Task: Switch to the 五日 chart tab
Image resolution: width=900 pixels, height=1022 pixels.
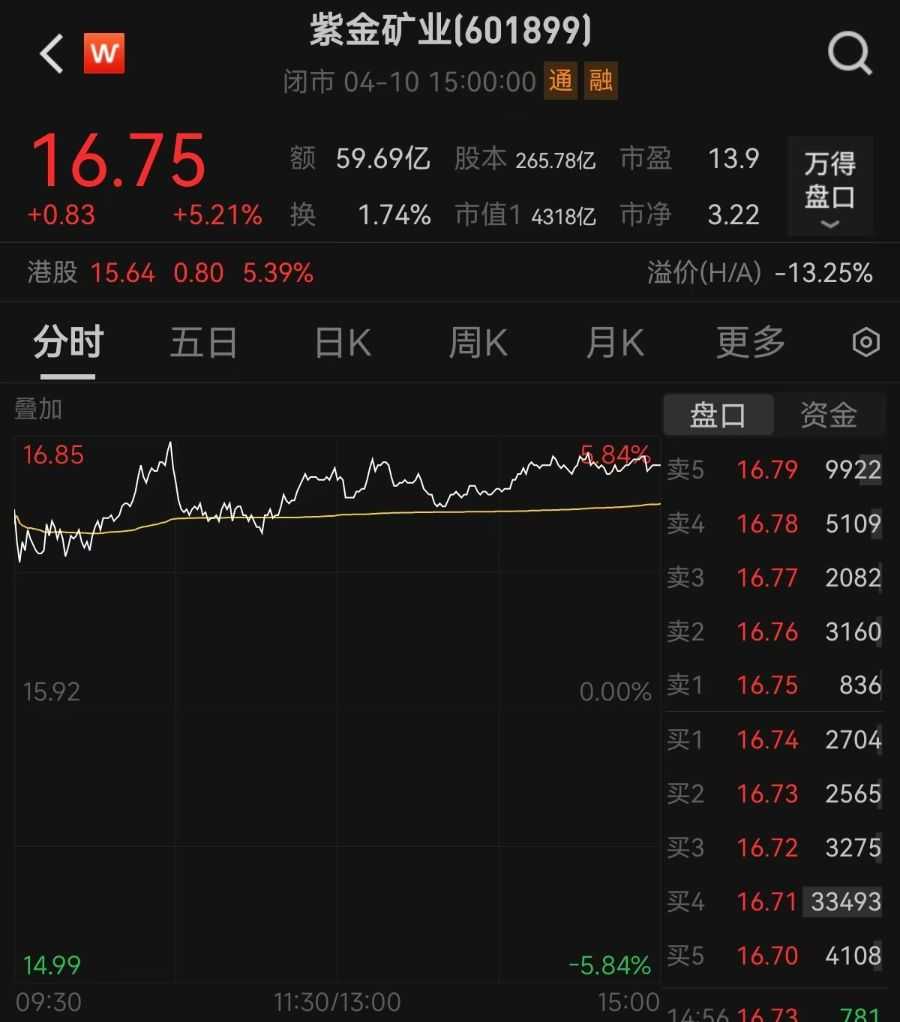Action: click(x=203, y=343)
